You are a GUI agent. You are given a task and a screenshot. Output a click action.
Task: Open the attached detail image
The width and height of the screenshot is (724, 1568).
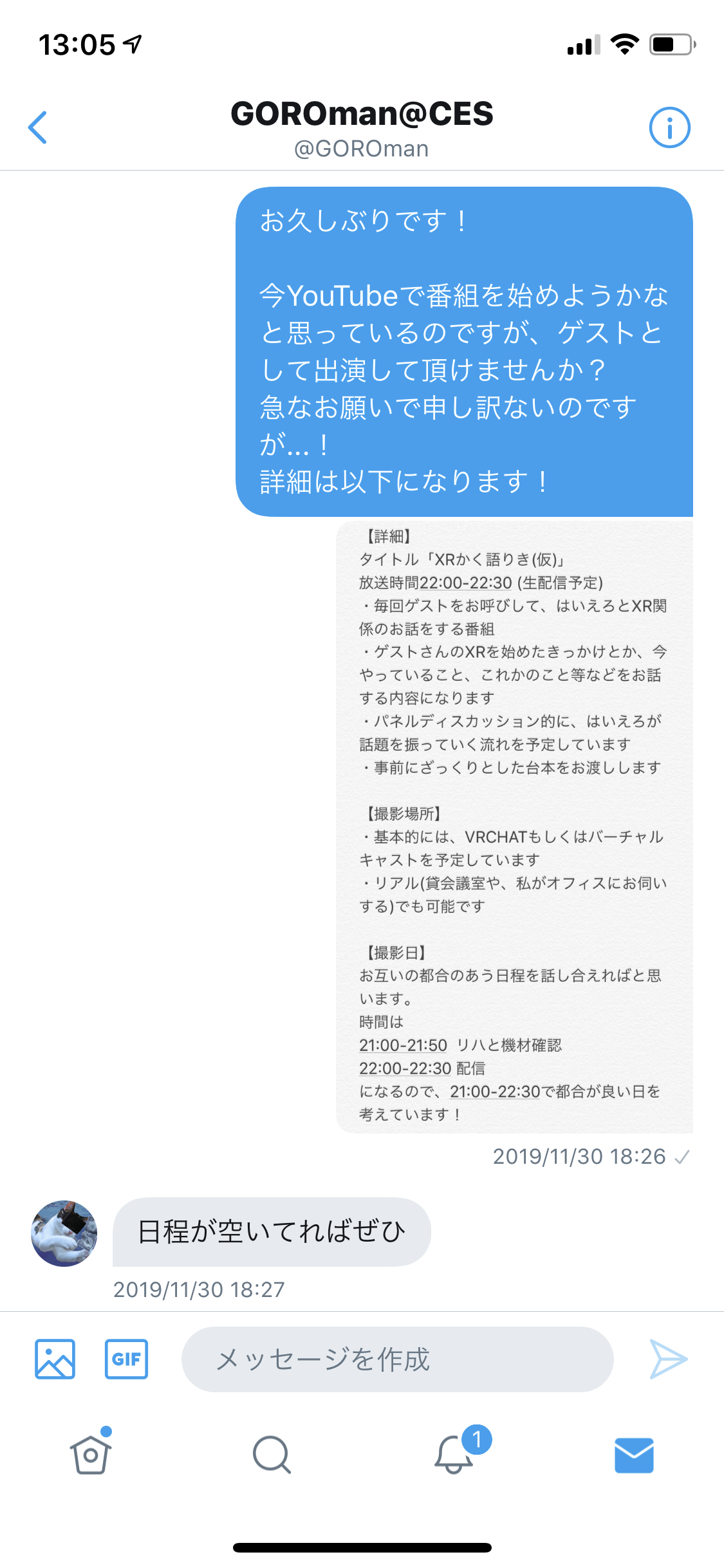[514, 825]
